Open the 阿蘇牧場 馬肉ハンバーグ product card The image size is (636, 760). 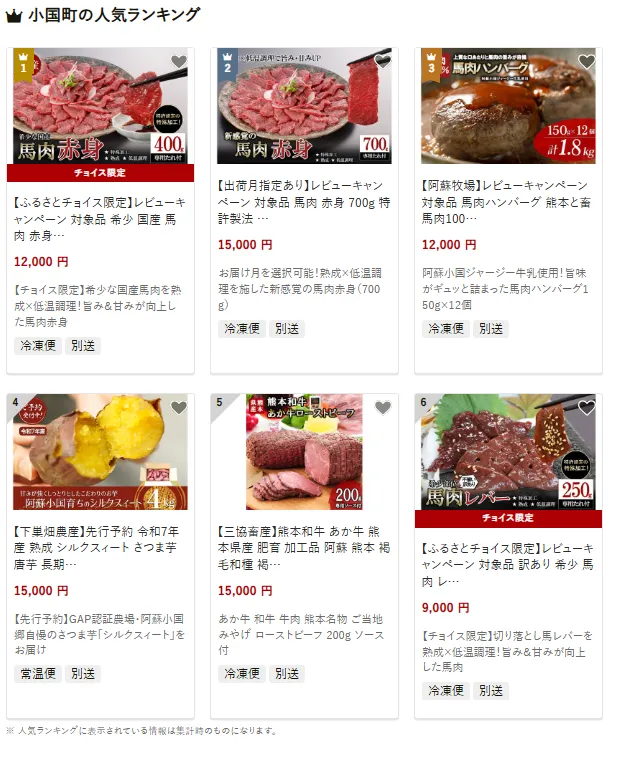pyautogui.click(x=507, y=202)
